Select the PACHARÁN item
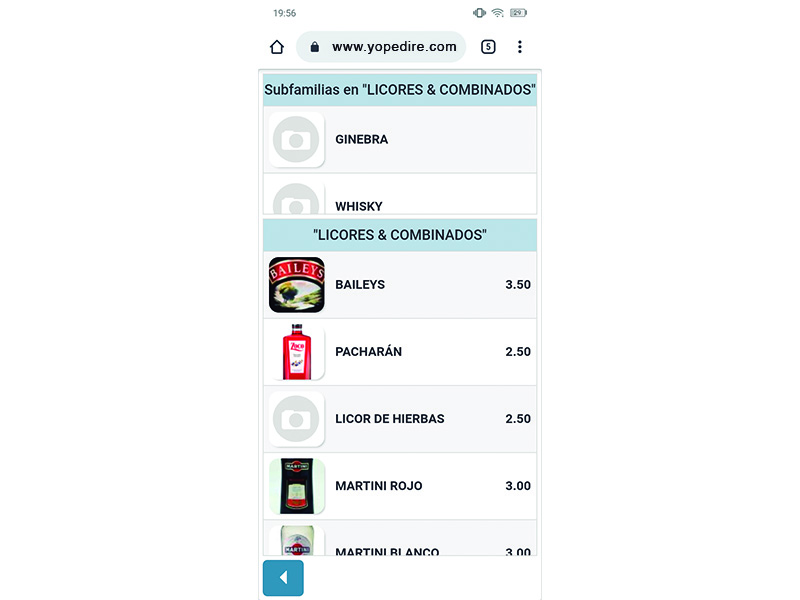Image resolution: width=800 pixels, height=600 pixels. tap(400, 352)
